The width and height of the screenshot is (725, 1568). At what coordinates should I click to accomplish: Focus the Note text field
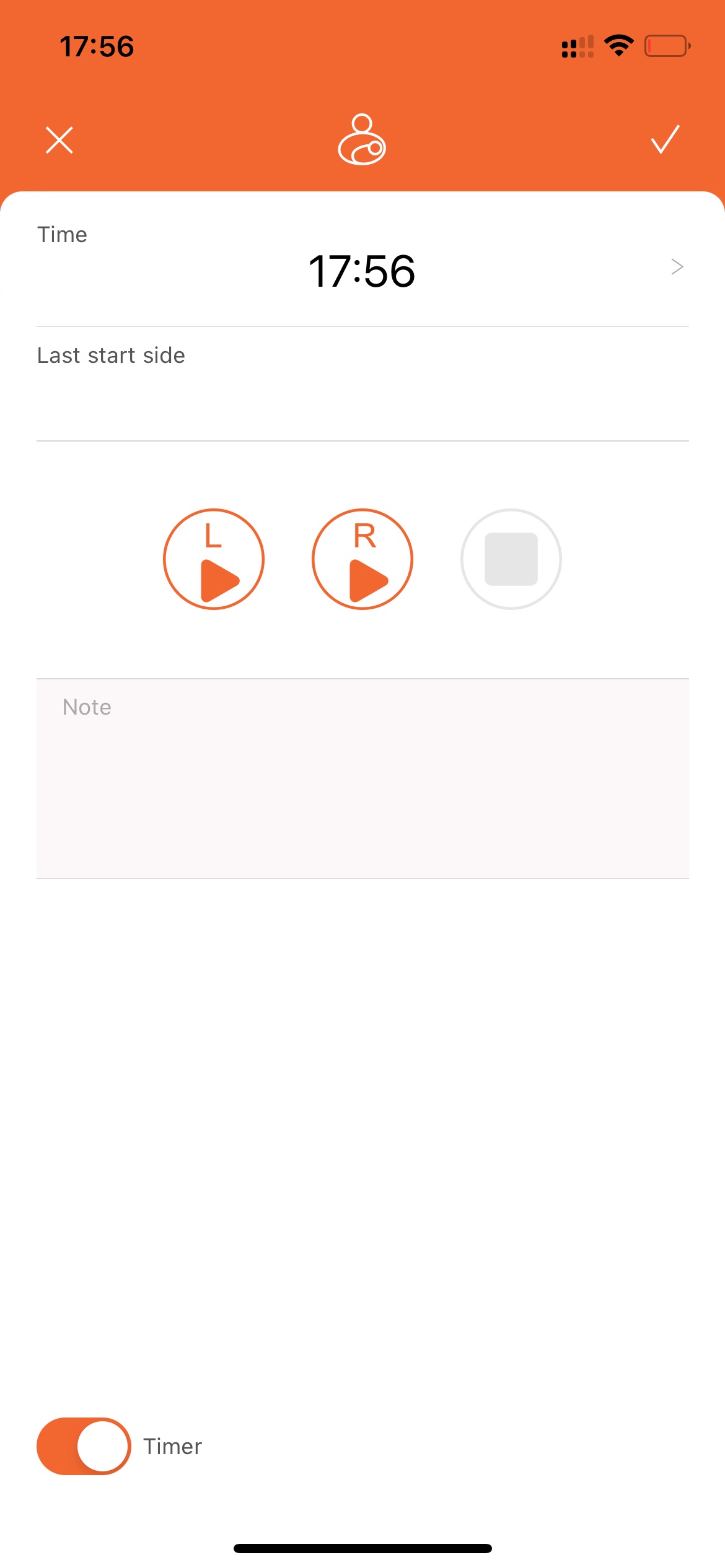362,778
